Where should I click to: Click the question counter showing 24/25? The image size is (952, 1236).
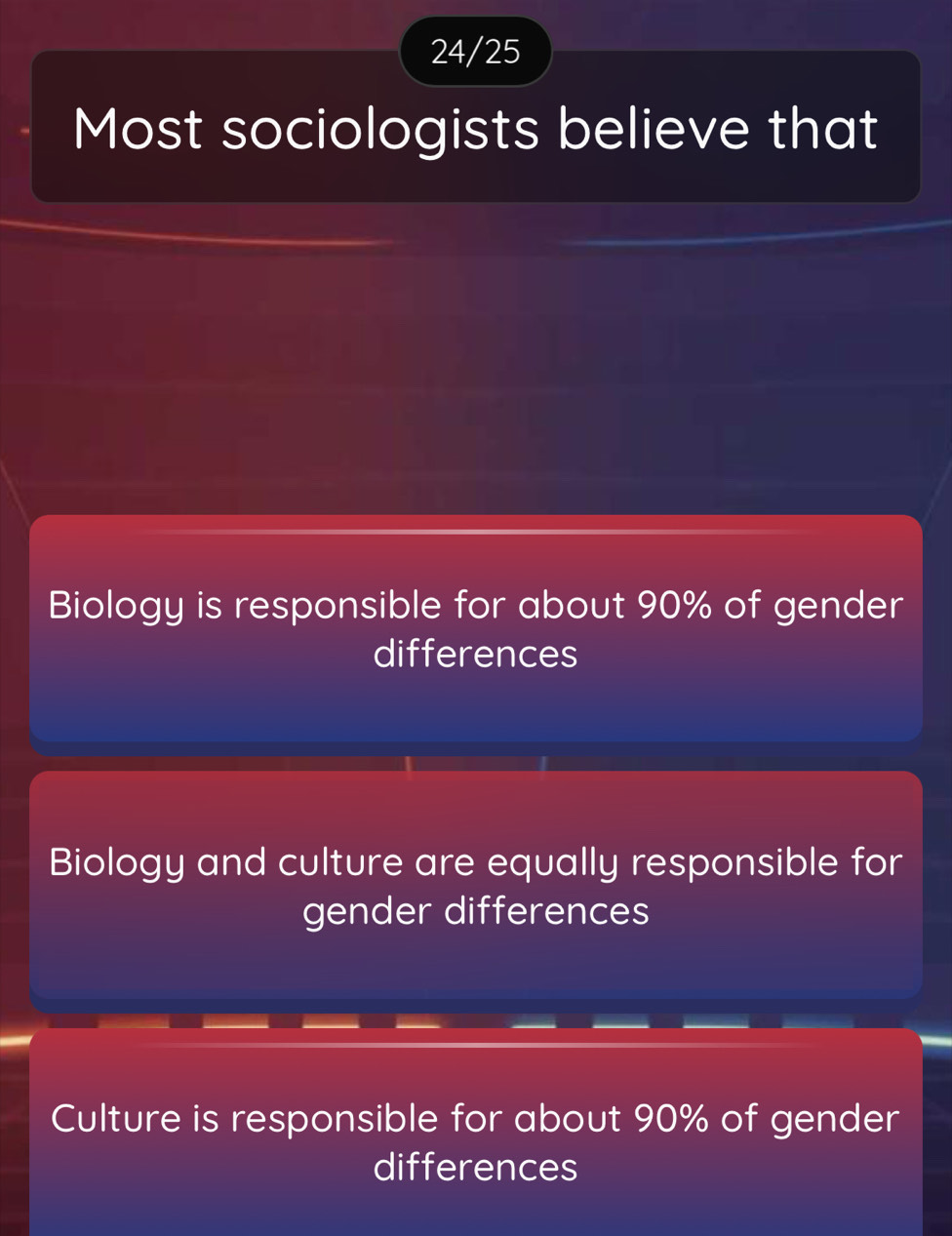pyautogui.click(x=476, y=51)
